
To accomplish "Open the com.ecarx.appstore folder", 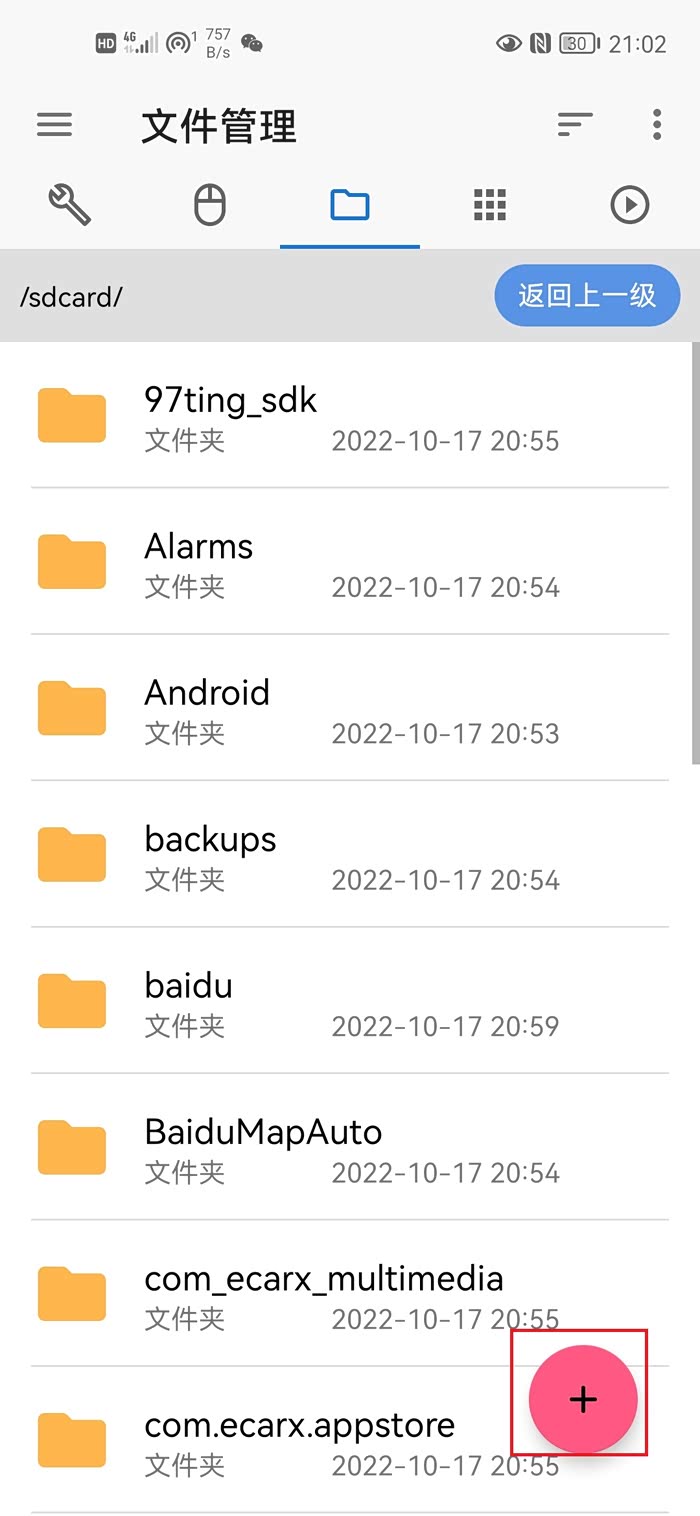I will pyautogui.click(x=350, y=1440).
